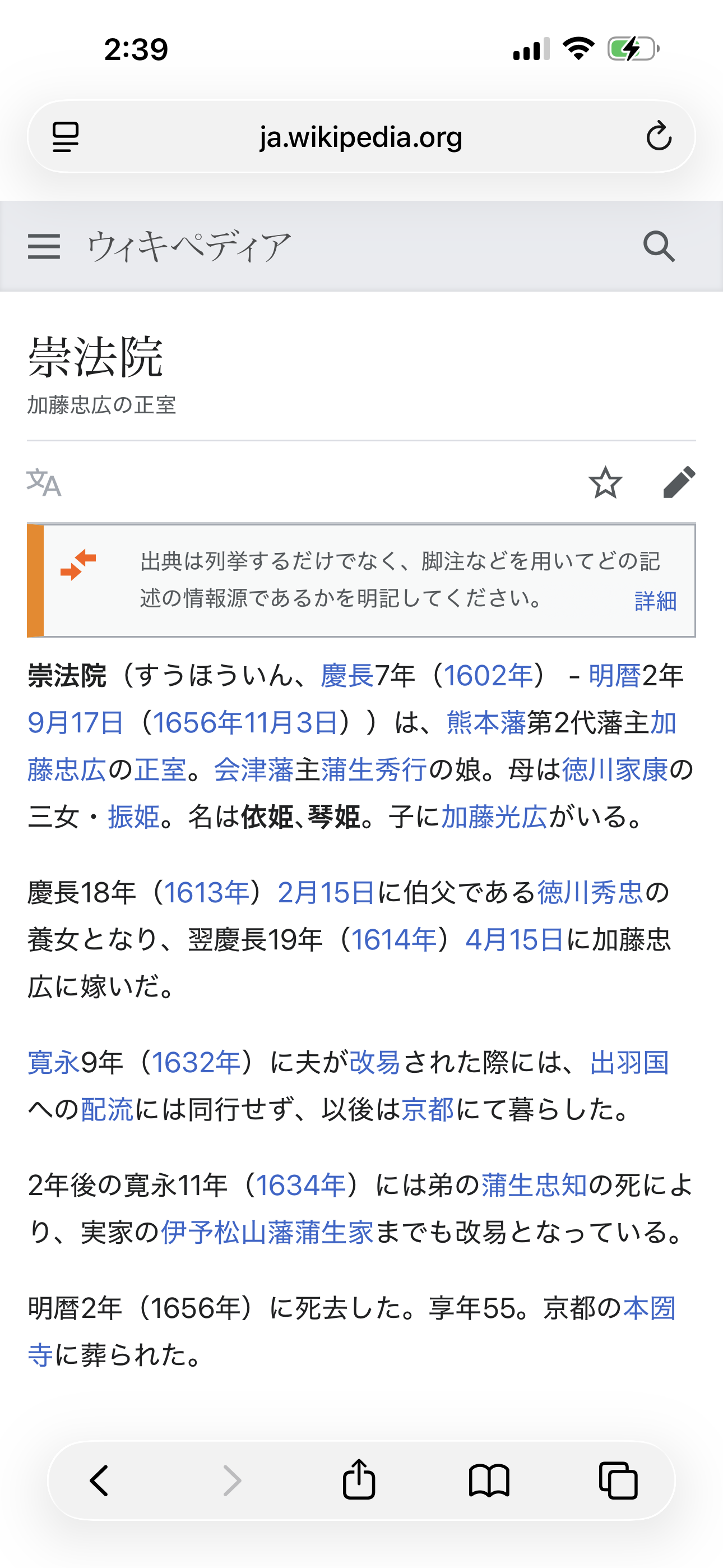723x1568 pixels.
Task: Open the 徳川秀忠 link
Action: (x=590, y=893)
